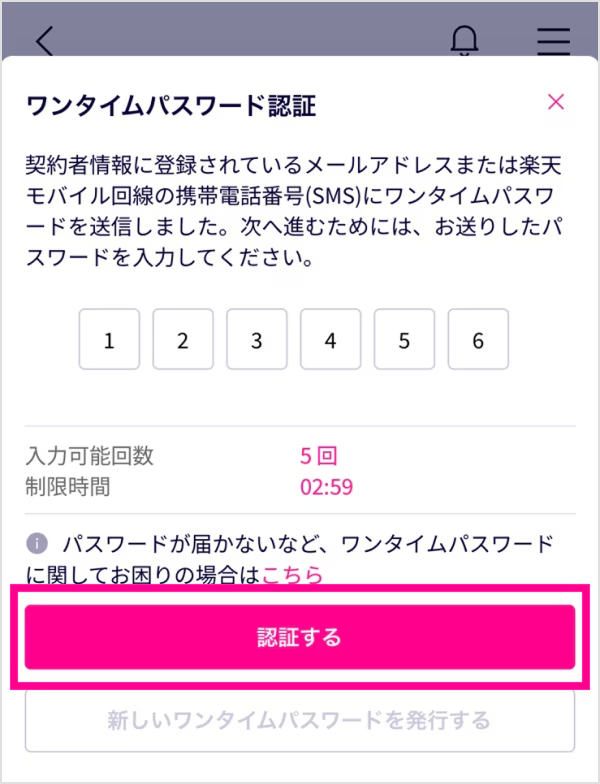Viewport: 600px width, 784px height.
Task: Select the third digit box showing 3
Action: pos(256,340)
